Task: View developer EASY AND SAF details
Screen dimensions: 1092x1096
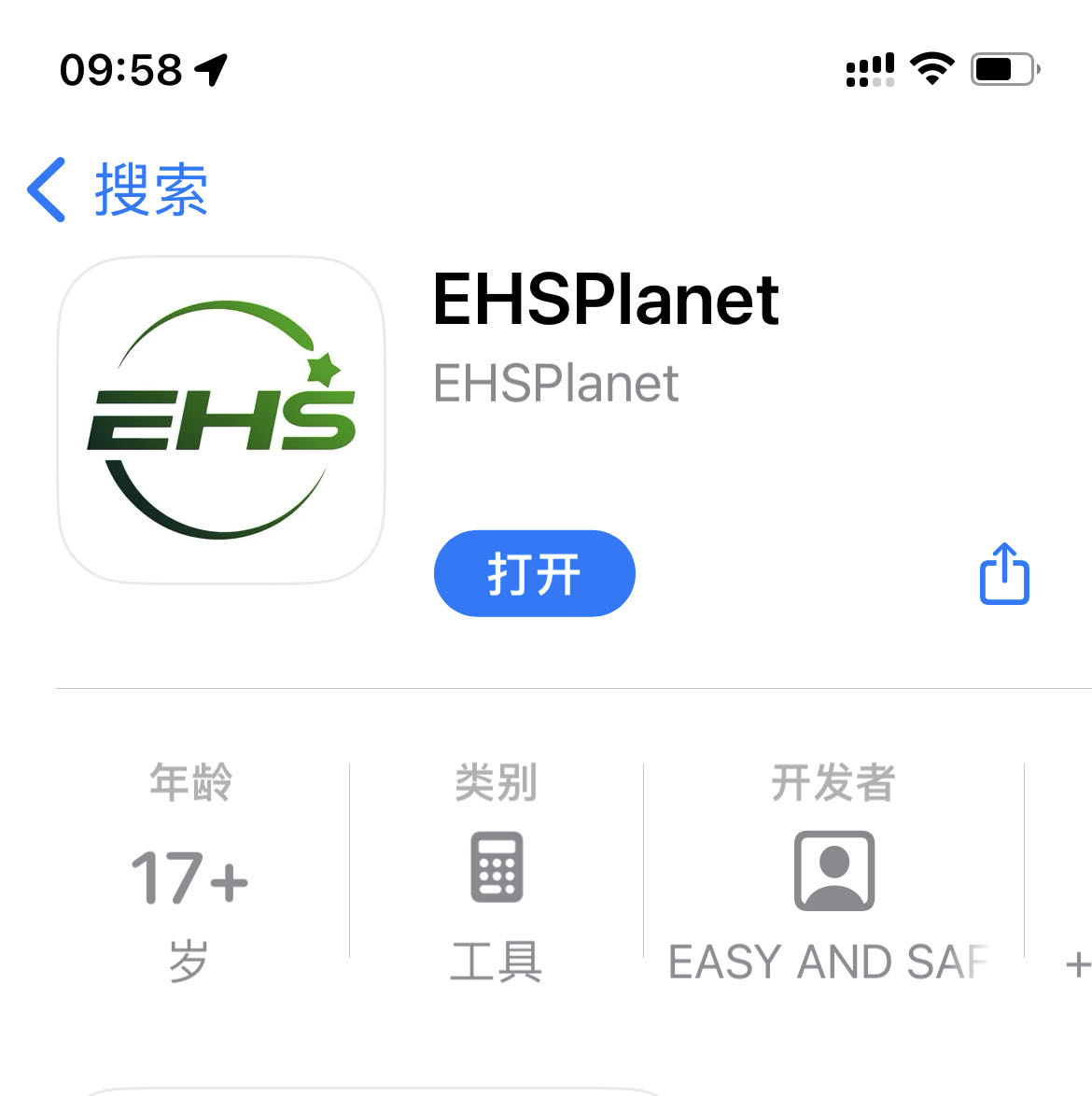Action: click(x=833, y=872)
